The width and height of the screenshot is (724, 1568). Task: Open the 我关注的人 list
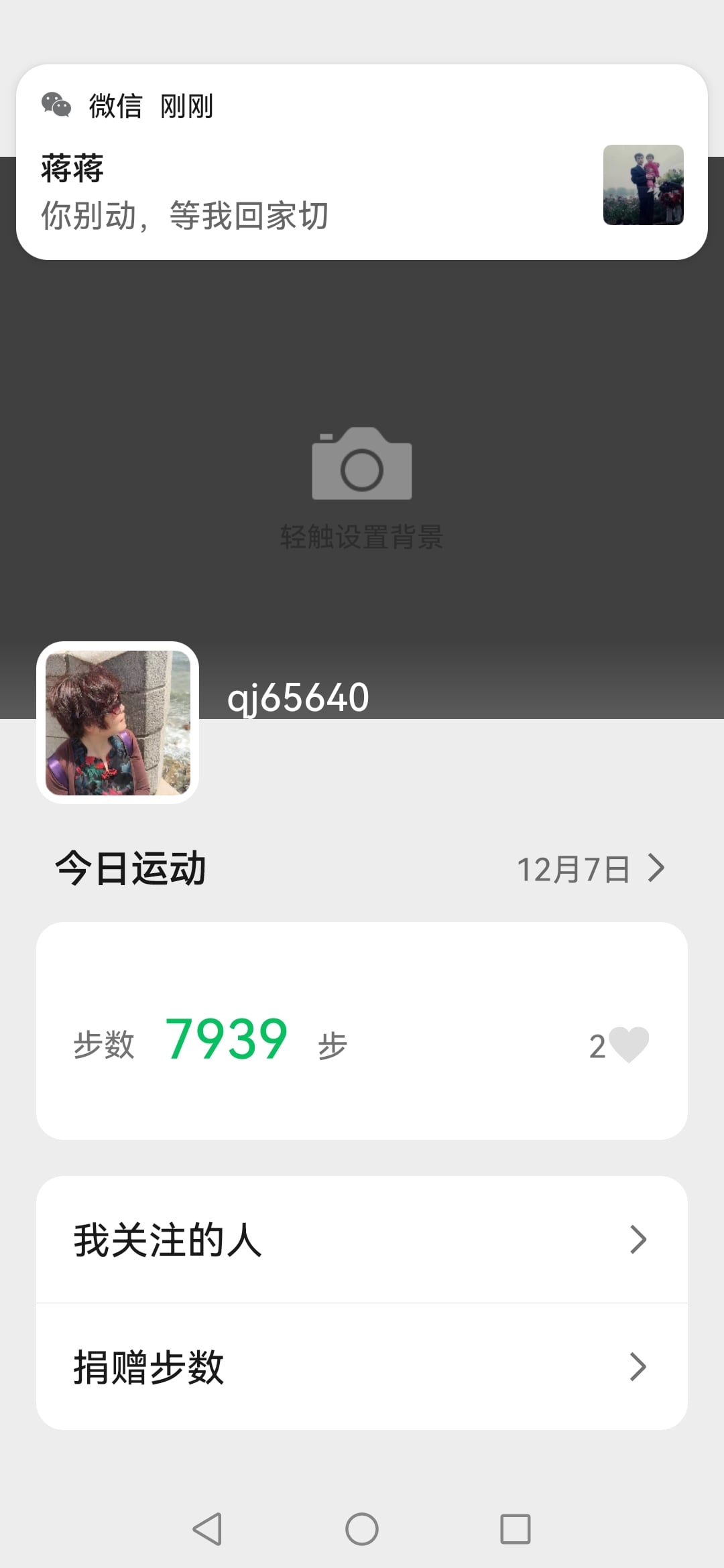coord(362,1240)
